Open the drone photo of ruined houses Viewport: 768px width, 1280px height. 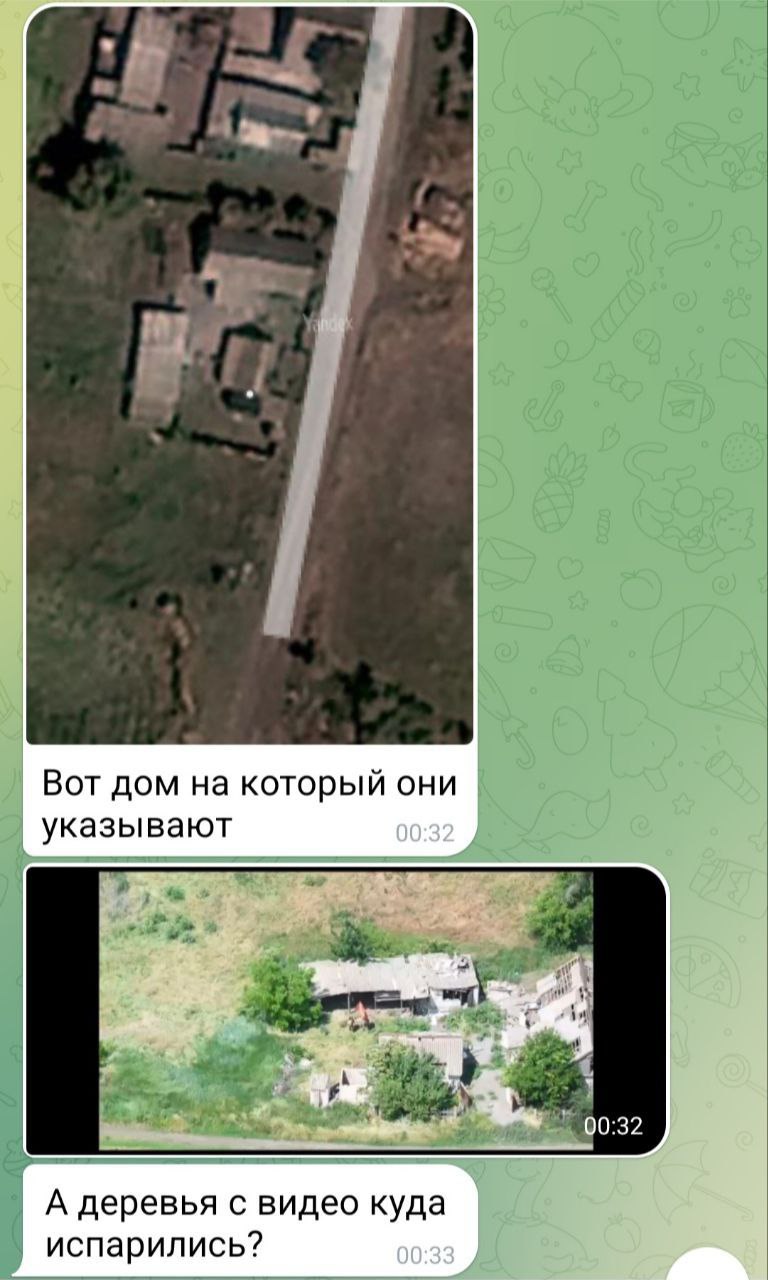point(345,1010)
